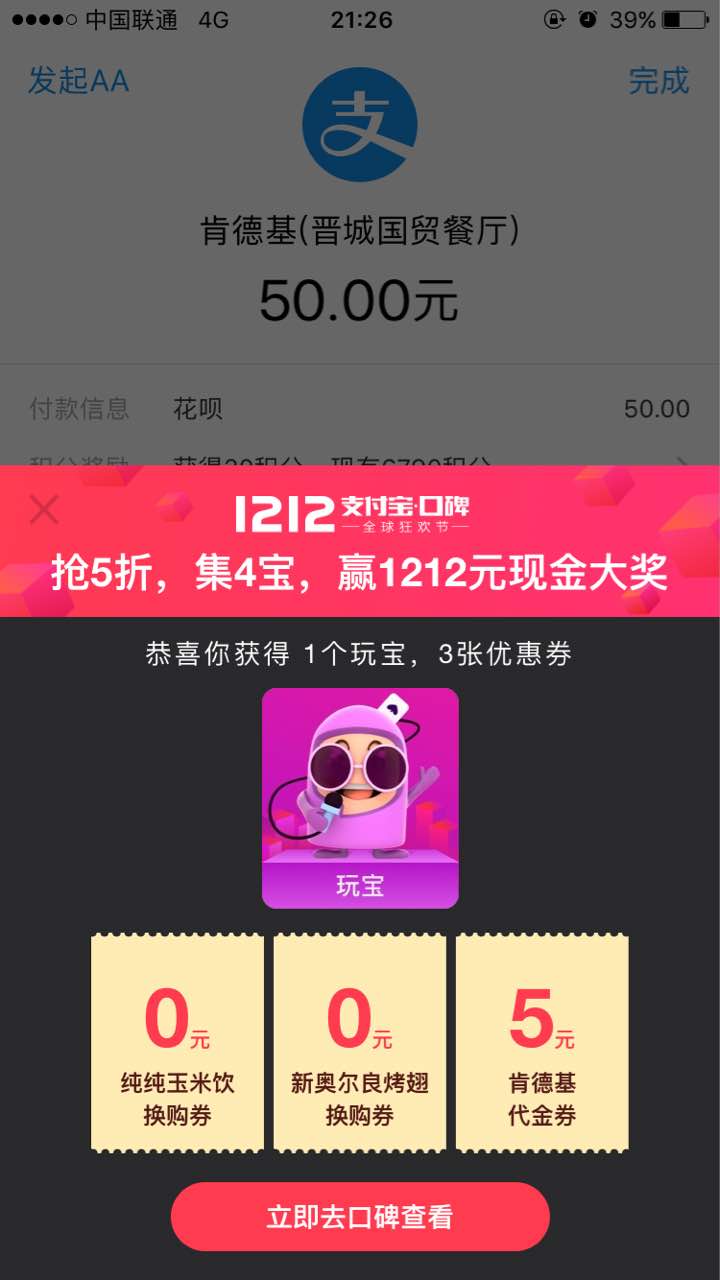Image resolution: width=720 pixels, height=1280 pixels.
Task: Open the 肯德基 5元 代金券 coupon
Action: 542,1042
